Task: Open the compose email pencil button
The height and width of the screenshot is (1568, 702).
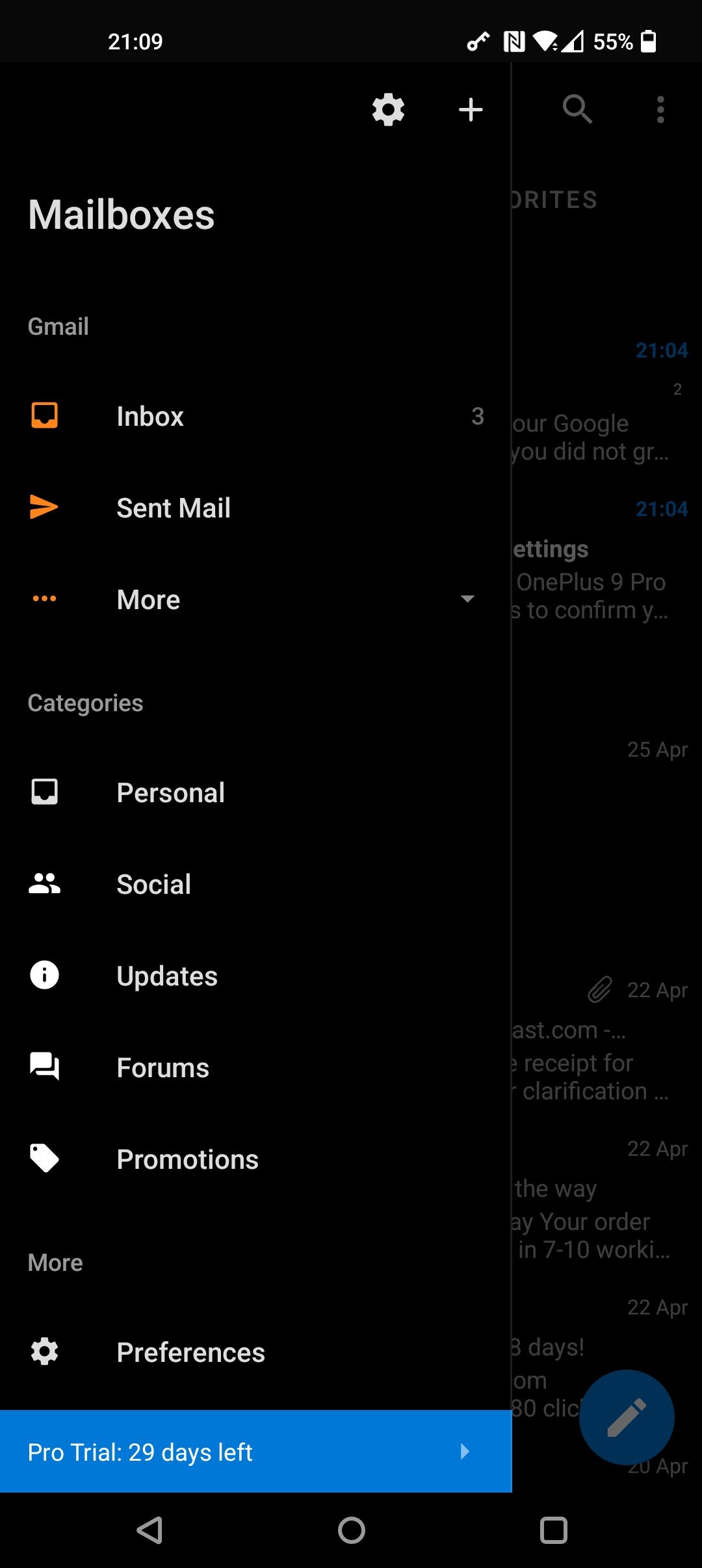Action: 627,1417
